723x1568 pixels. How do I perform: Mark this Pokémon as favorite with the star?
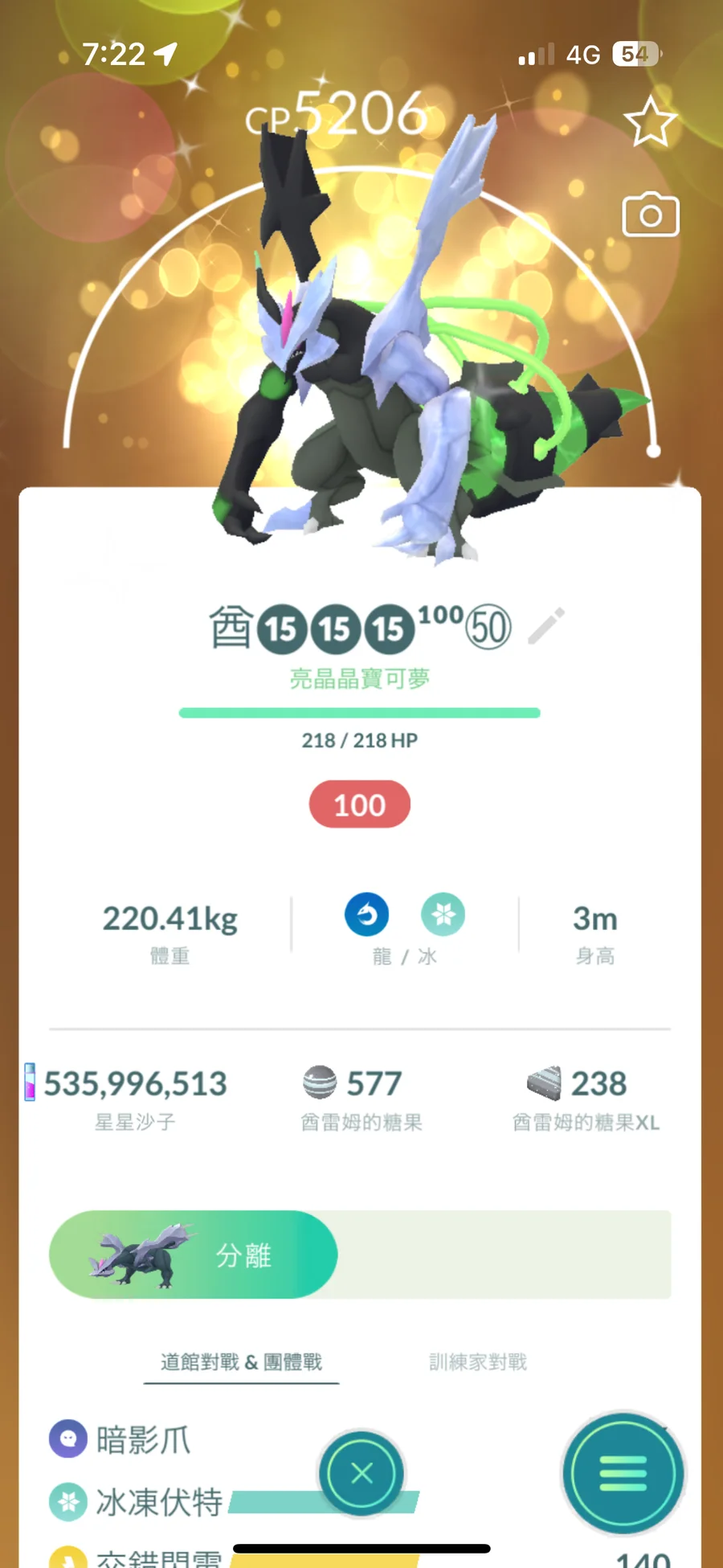tap(650, 122)
